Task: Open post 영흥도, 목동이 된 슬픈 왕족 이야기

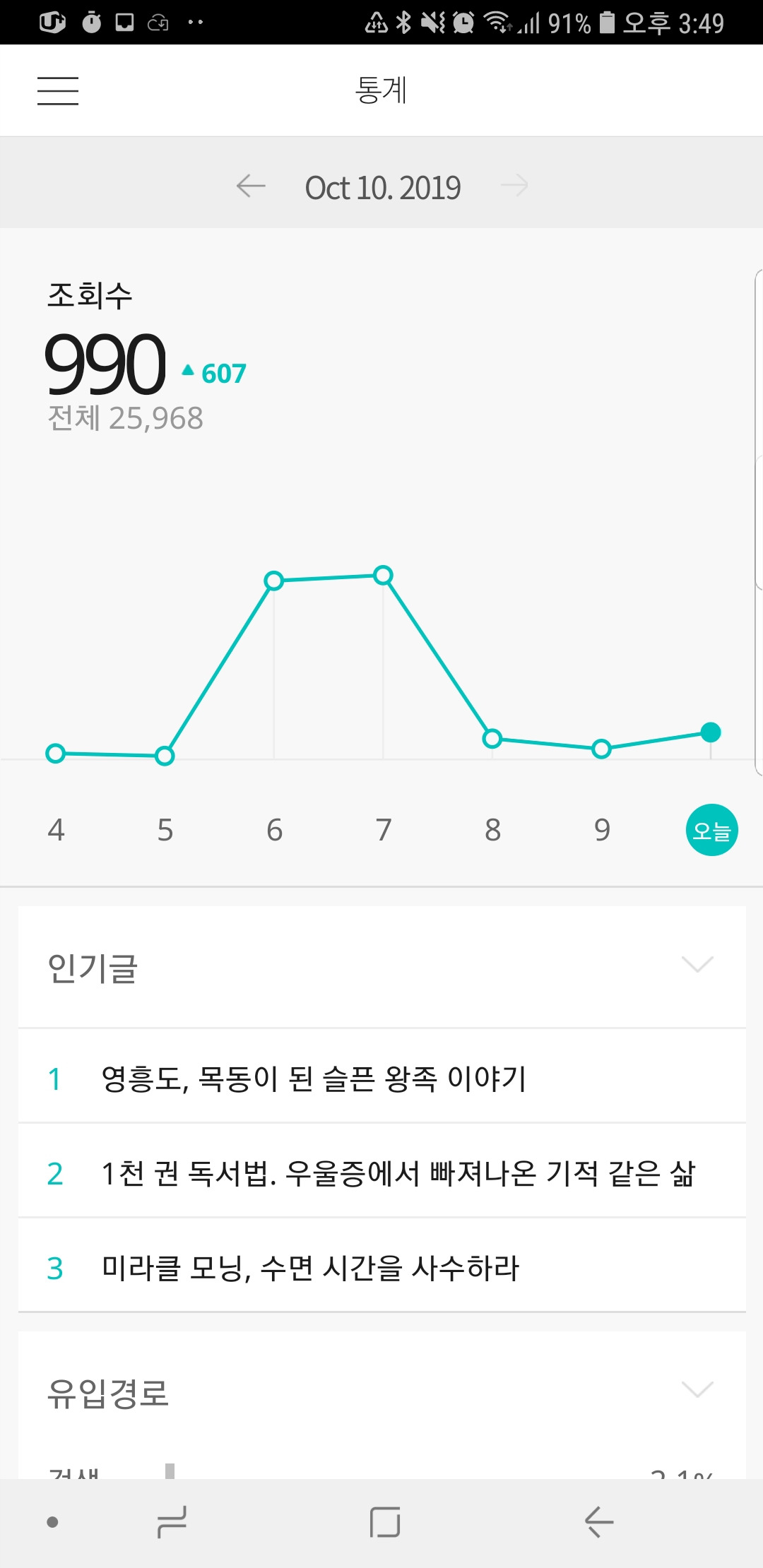Action: (382, 1078)
